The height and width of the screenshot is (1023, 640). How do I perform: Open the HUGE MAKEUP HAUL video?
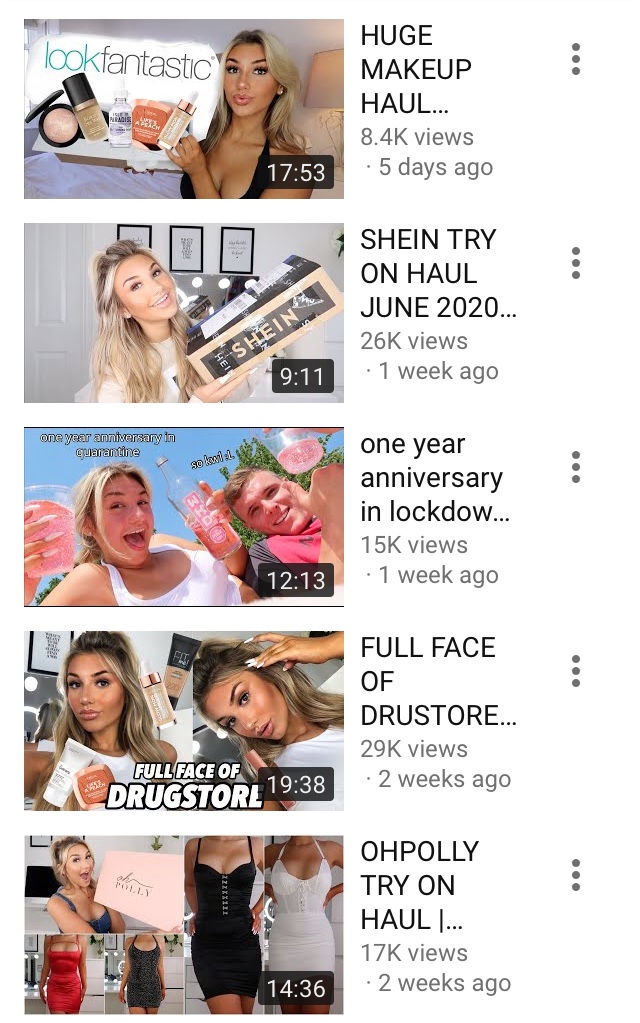click(x=184, y=109)
